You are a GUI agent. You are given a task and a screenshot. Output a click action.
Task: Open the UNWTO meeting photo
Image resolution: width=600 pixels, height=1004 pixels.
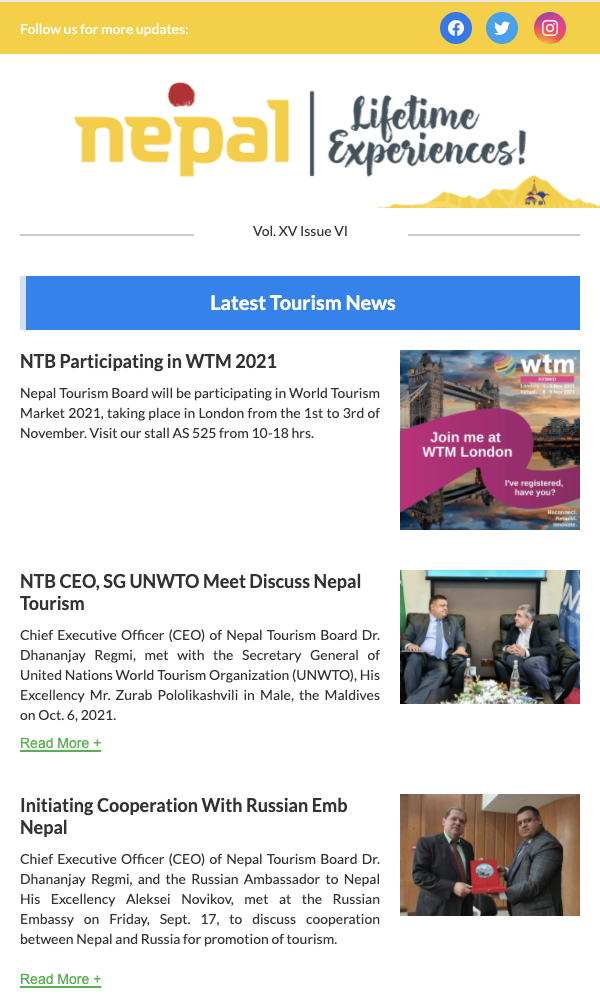click(x=490, y=637)
